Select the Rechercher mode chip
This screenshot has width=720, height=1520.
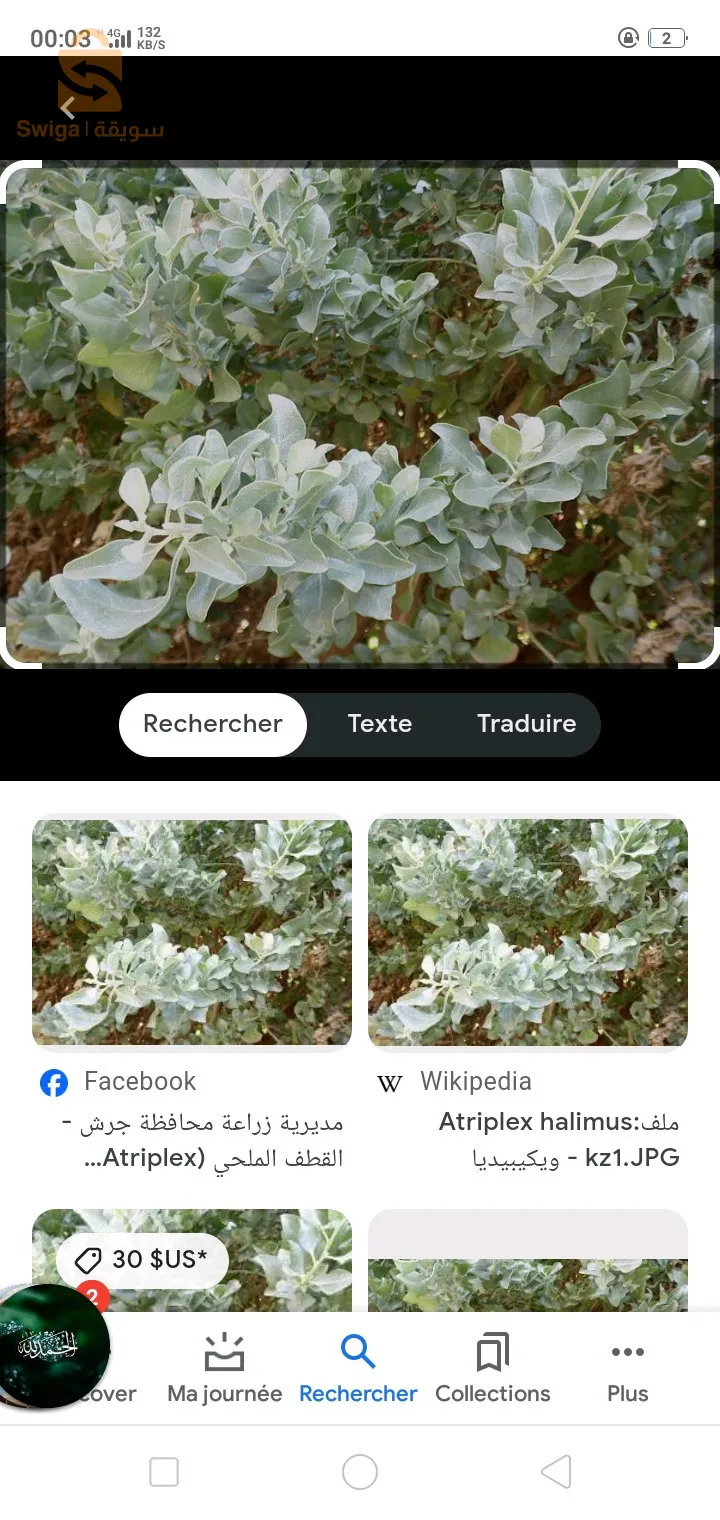coord(213,724)
